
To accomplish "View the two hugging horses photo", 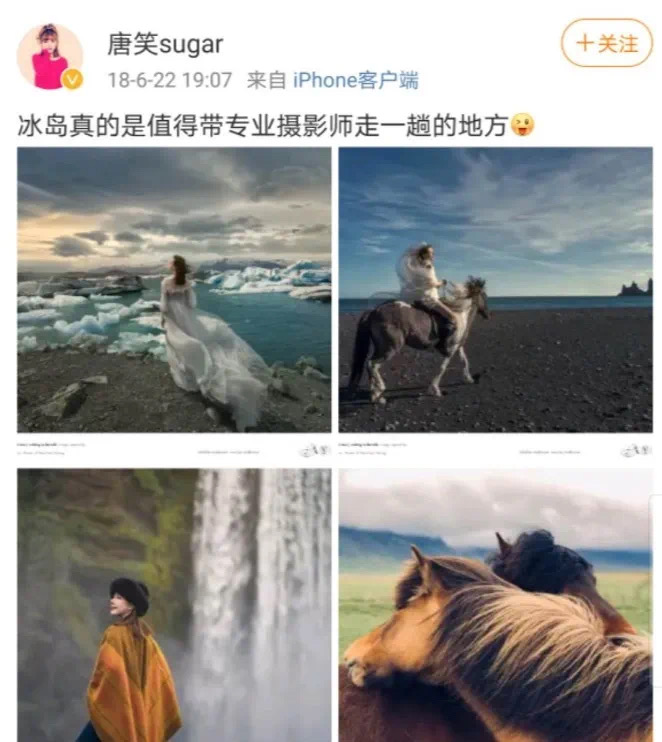I will coord(495,605).
